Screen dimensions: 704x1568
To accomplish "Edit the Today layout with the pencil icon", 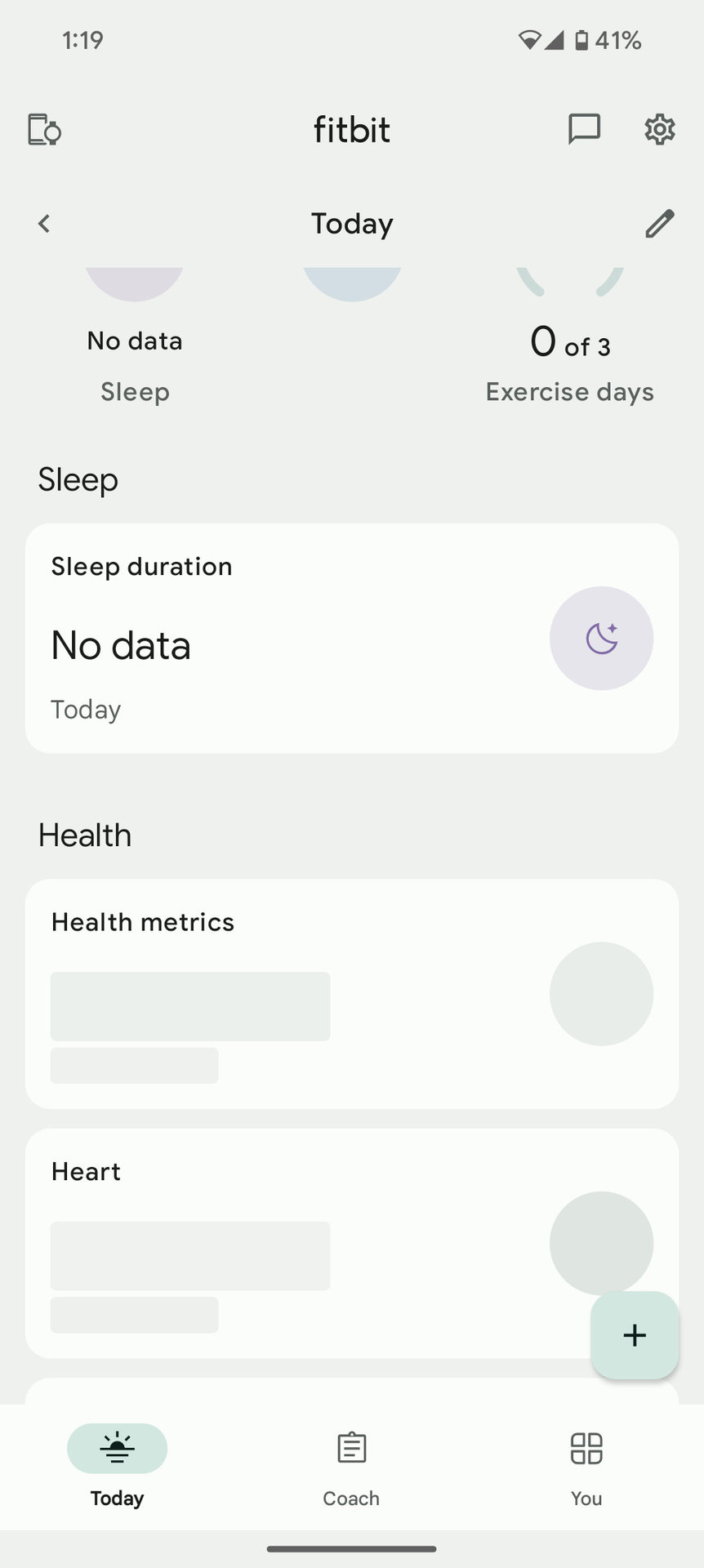I will (659, 224).
